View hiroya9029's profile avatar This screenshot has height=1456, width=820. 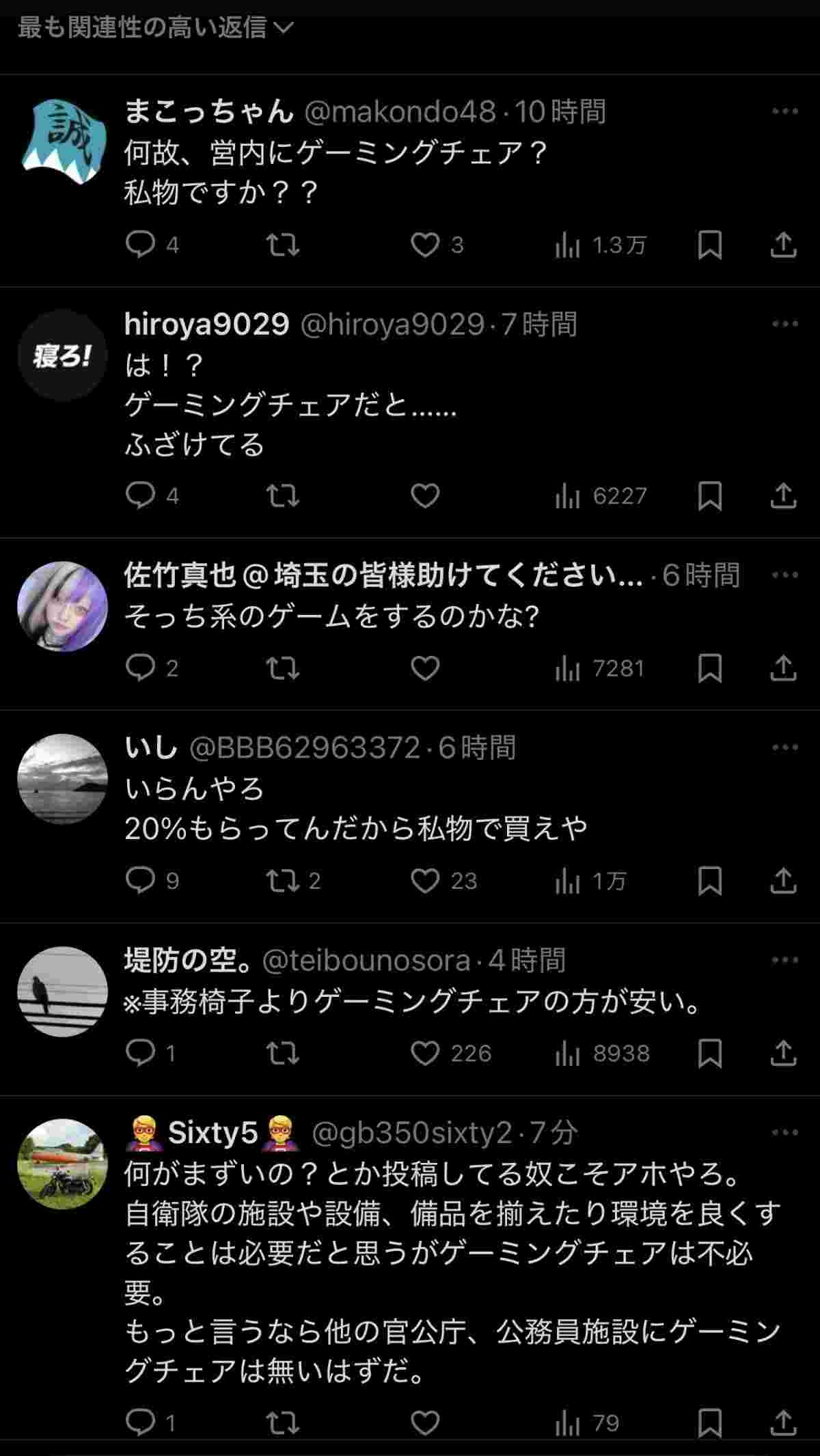(62, 355)
